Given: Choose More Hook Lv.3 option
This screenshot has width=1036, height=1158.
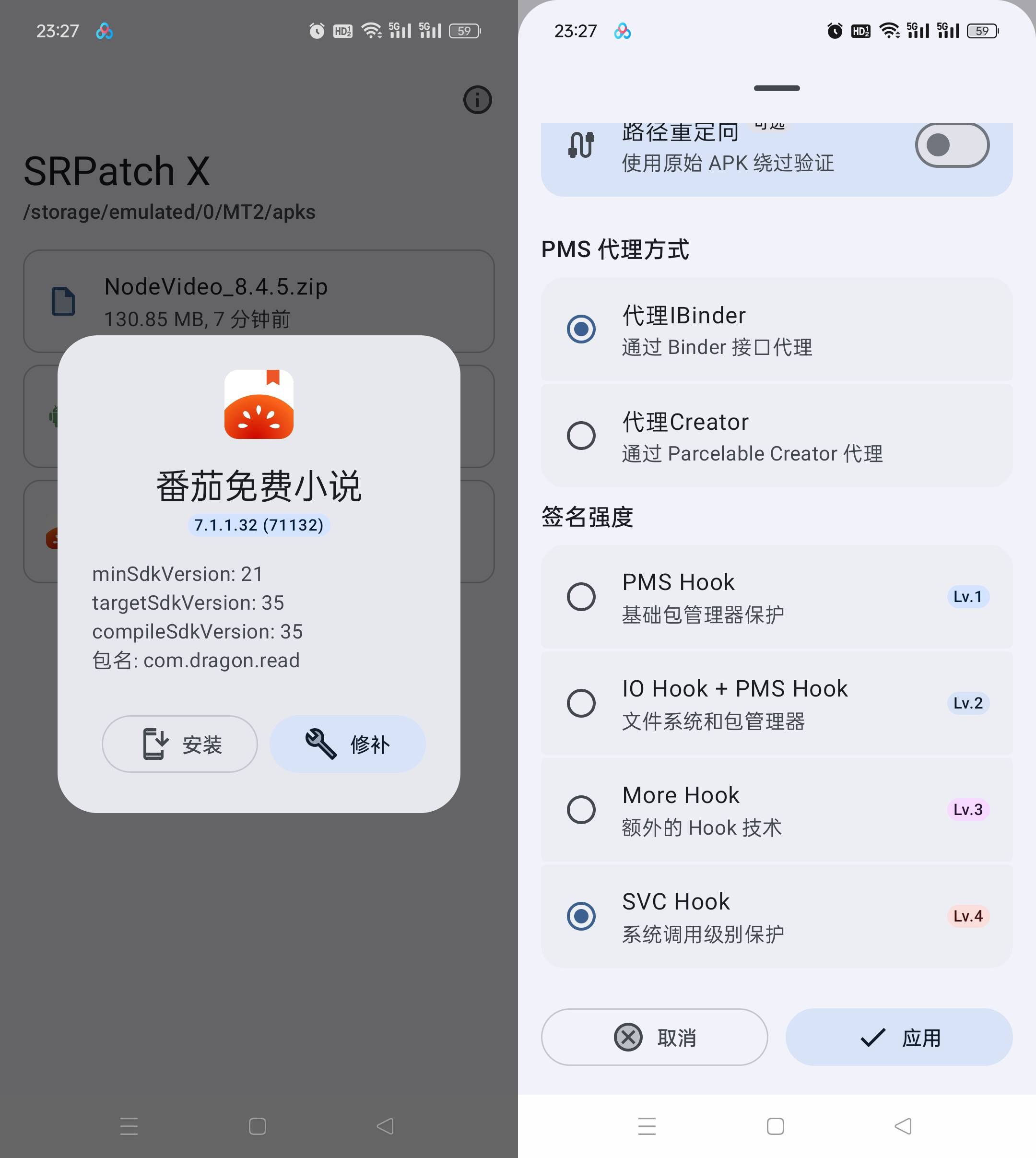Looking at the screenshot, I should (x=581, y=810).
